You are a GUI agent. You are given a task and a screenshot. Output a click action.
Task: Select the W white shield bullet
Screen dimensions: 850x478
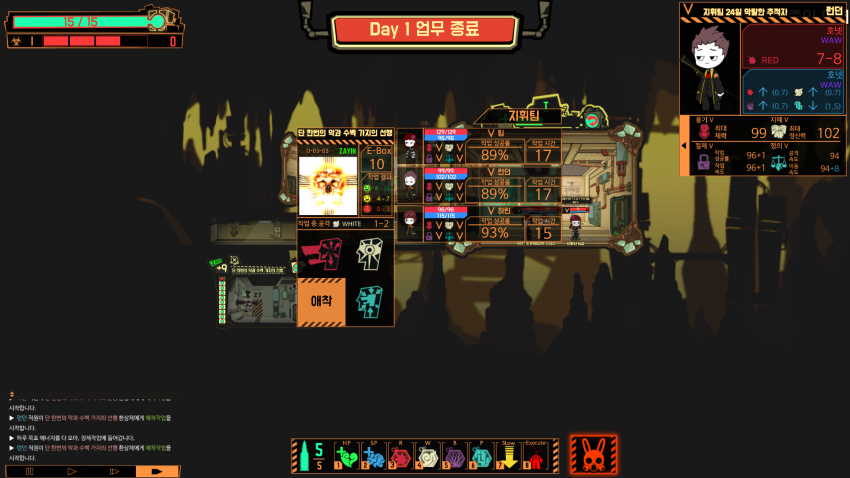[427, 458]
